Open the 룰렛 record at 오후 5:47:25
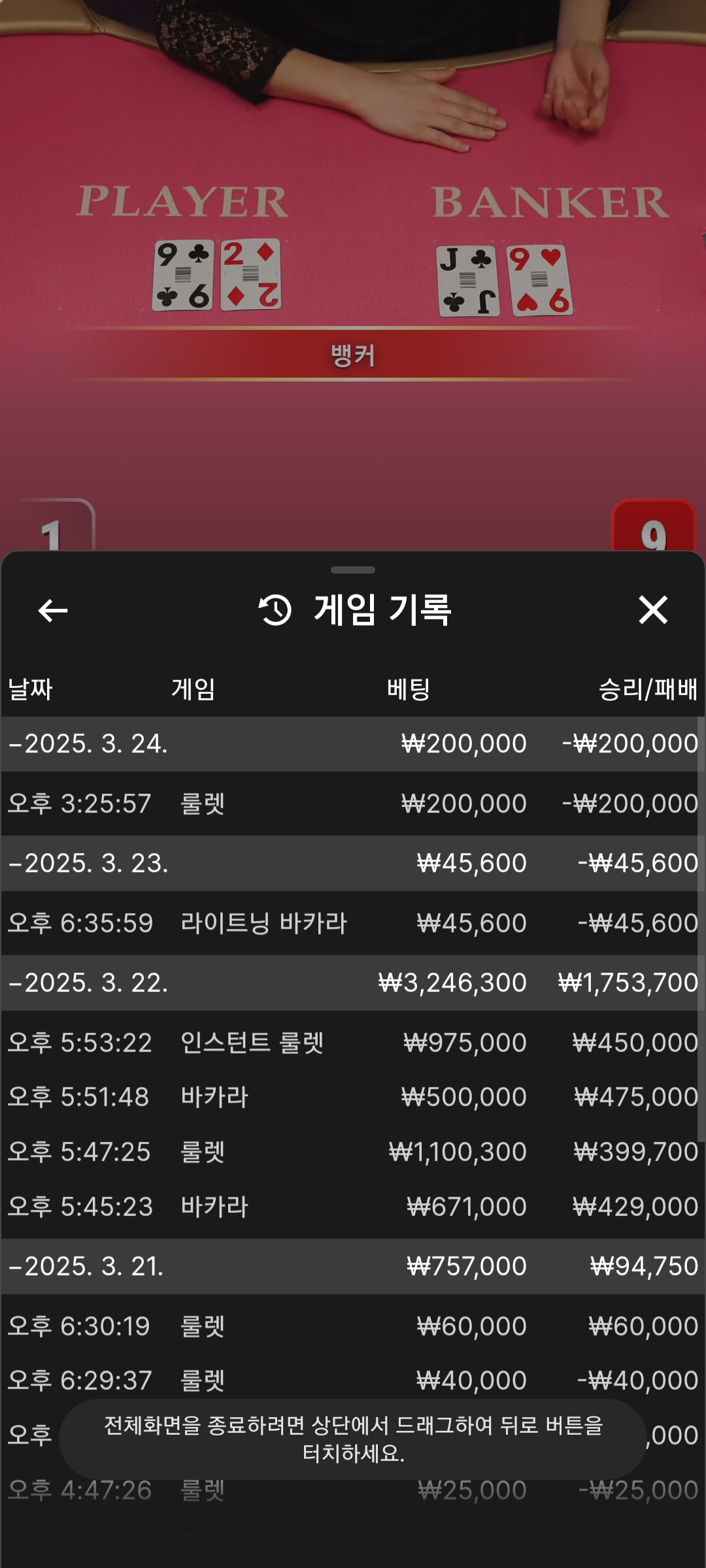Viewport: 706px width, 1568px height. (x=353, y=1152)
